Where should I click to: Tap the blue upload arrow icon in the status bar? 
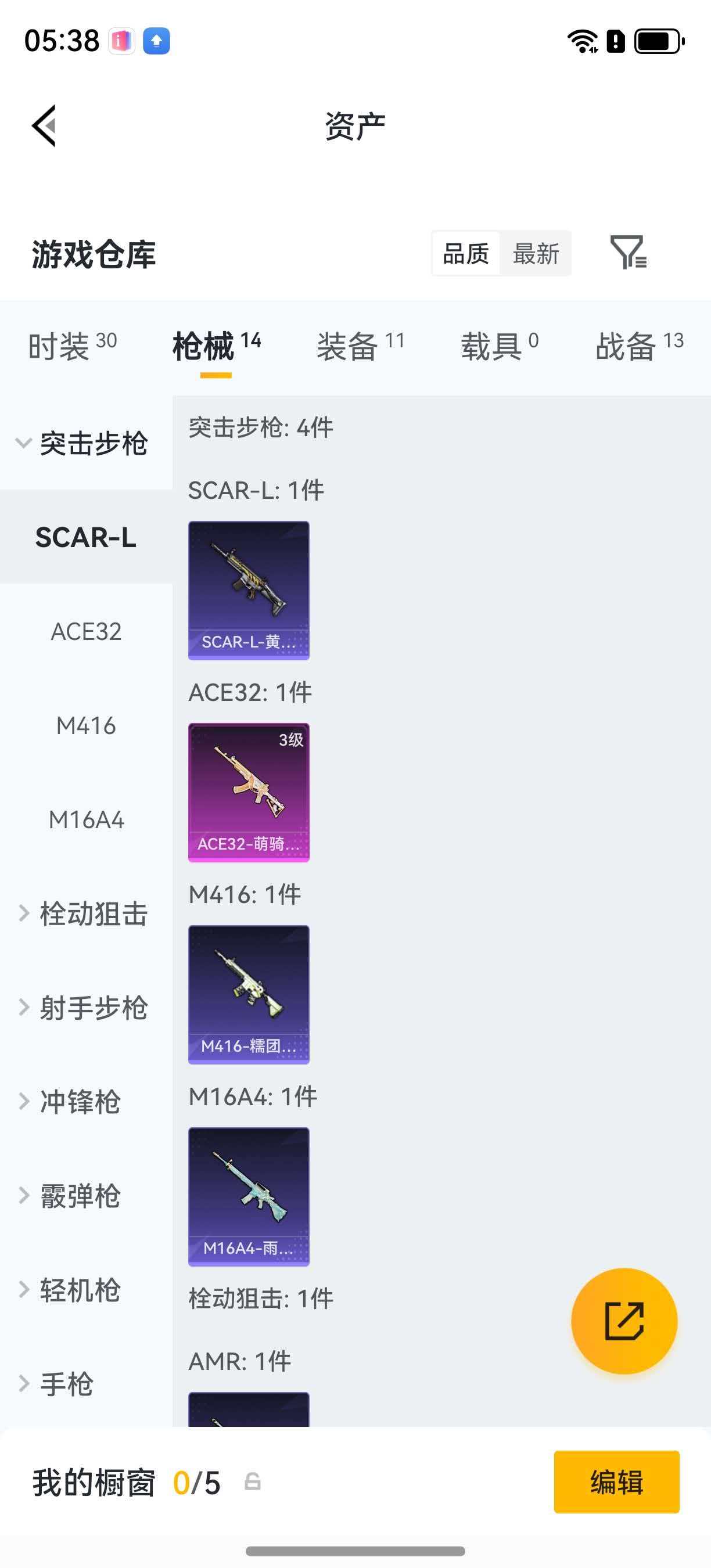(157, 41)
